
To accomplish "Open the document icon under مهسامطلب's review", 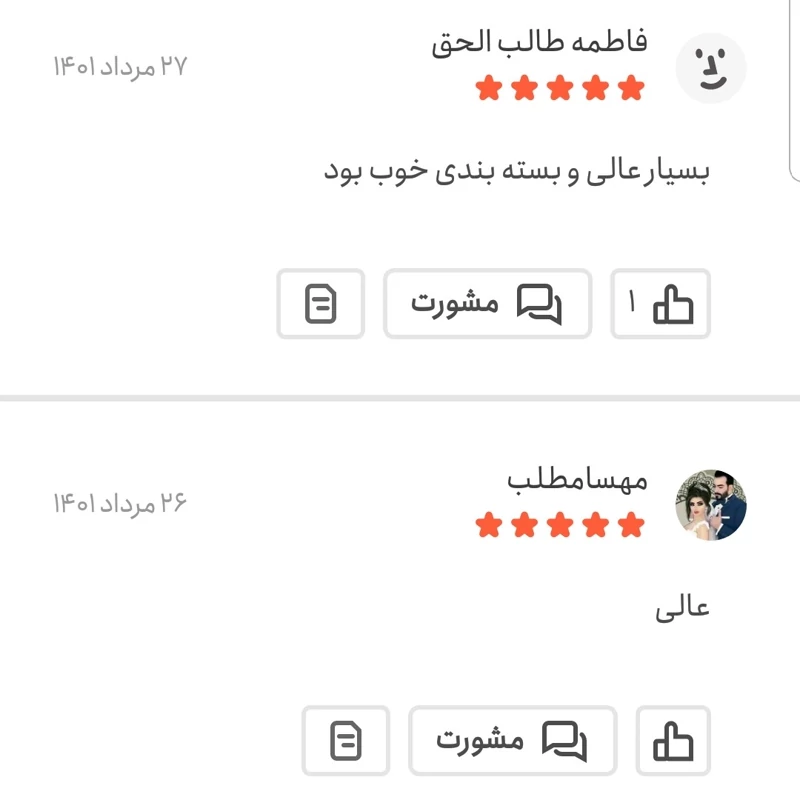I will pos(345,741).
